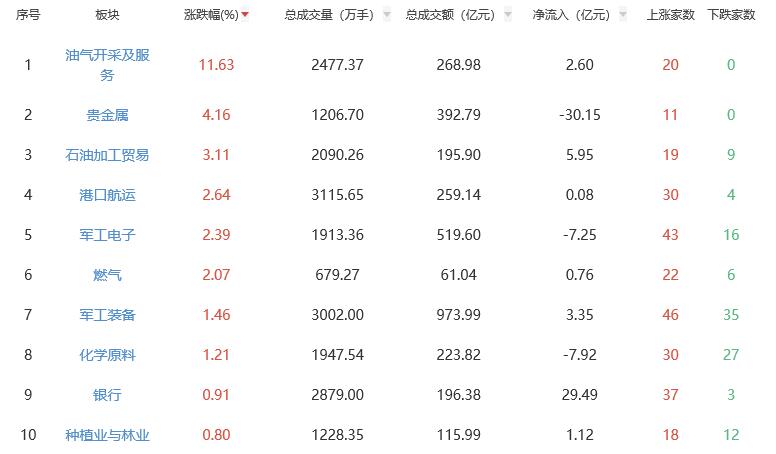
Task: Sort by 下跌家数 column
Action: coord(731,15)
